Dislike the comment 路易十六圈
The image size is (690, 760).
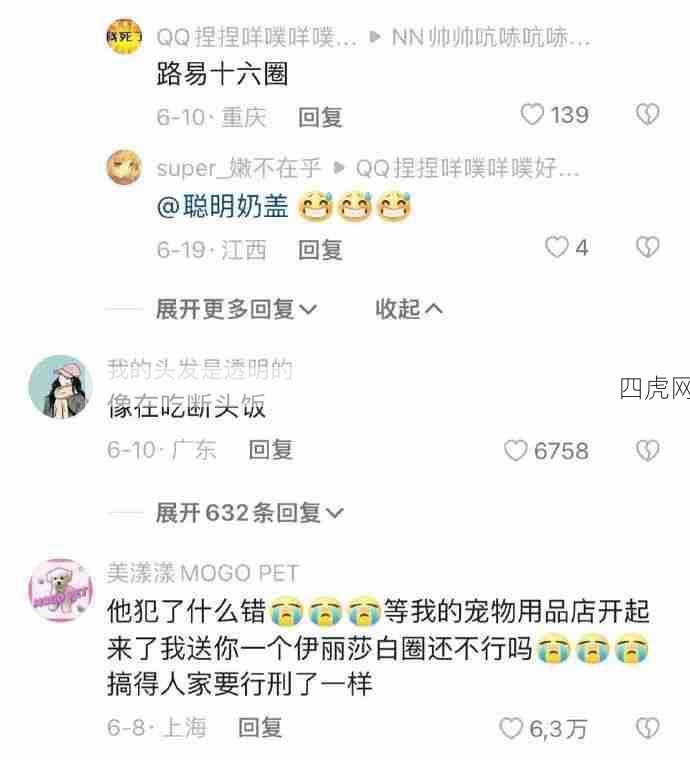pyautogui.click(x=648, y=115)
